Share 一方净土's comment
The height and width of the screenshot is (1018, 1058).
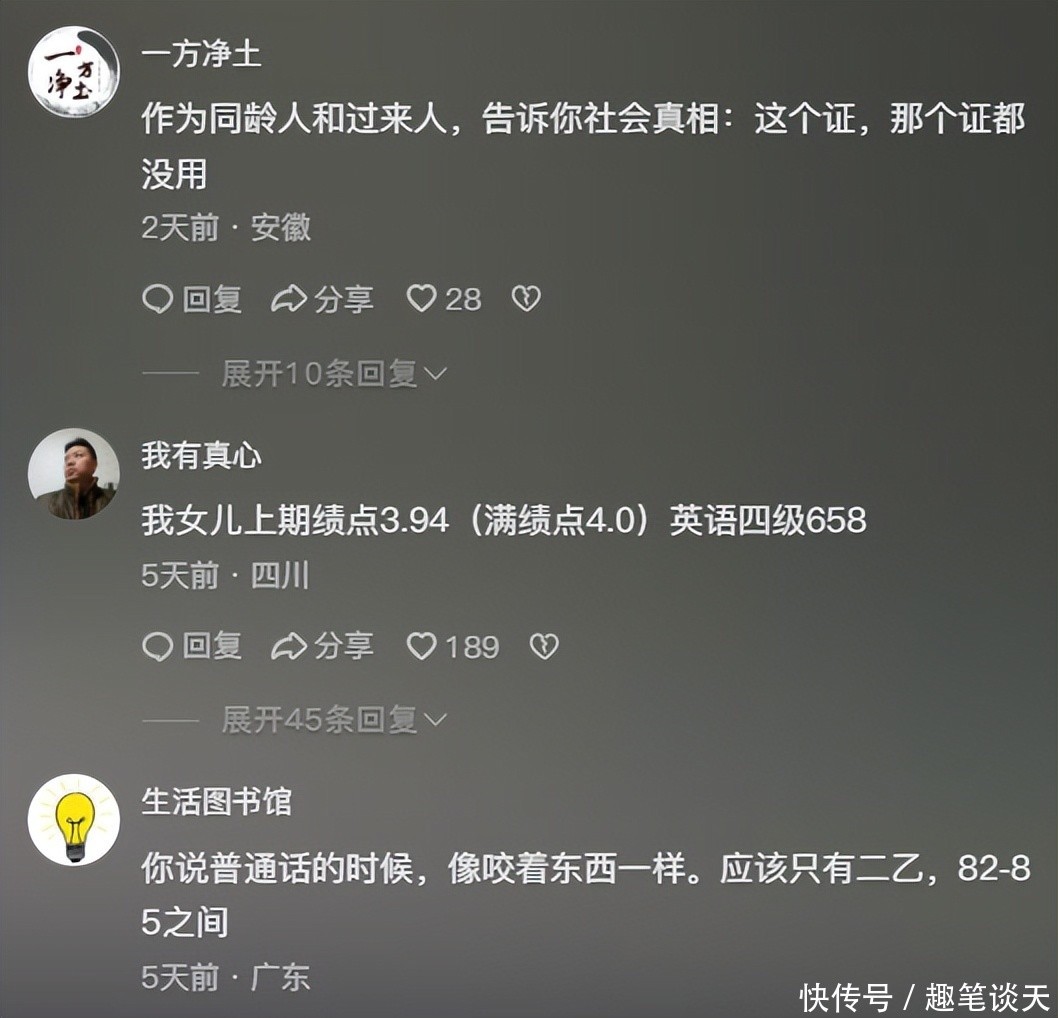tap(322, 299)
